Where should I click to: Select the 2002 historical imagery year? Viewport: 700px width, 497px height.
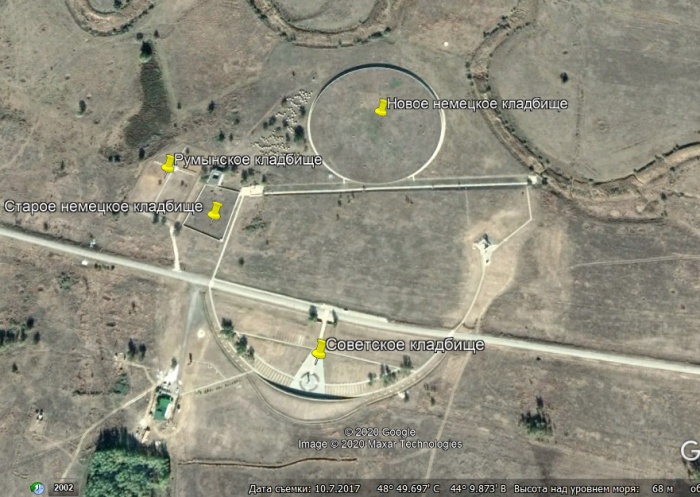coord(64,488)
